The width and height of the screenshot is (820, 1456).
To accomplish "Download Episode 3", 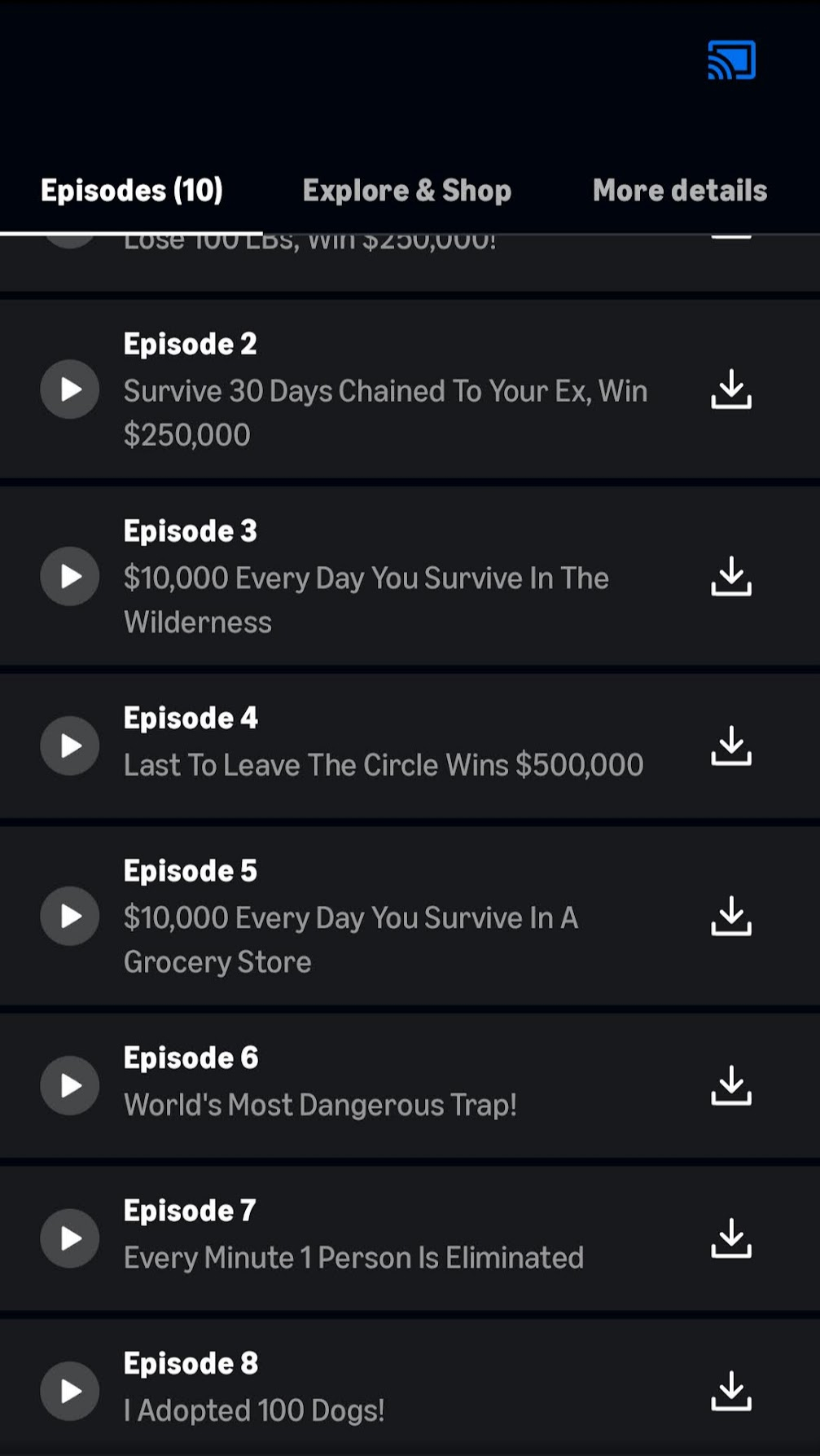I will click(731, 576).
